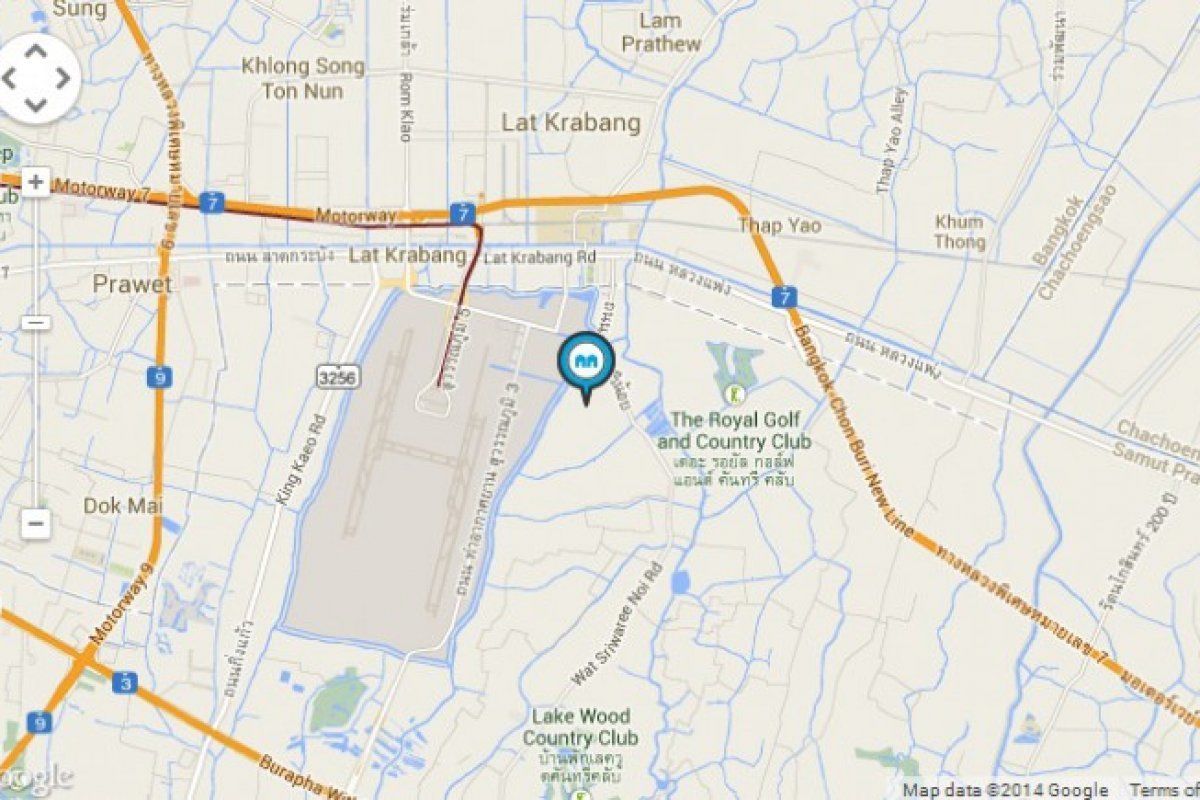The height and width of the screenshot is (800, 1200).
Task: Pan the map downward with arrow
Action: point(35,102)
